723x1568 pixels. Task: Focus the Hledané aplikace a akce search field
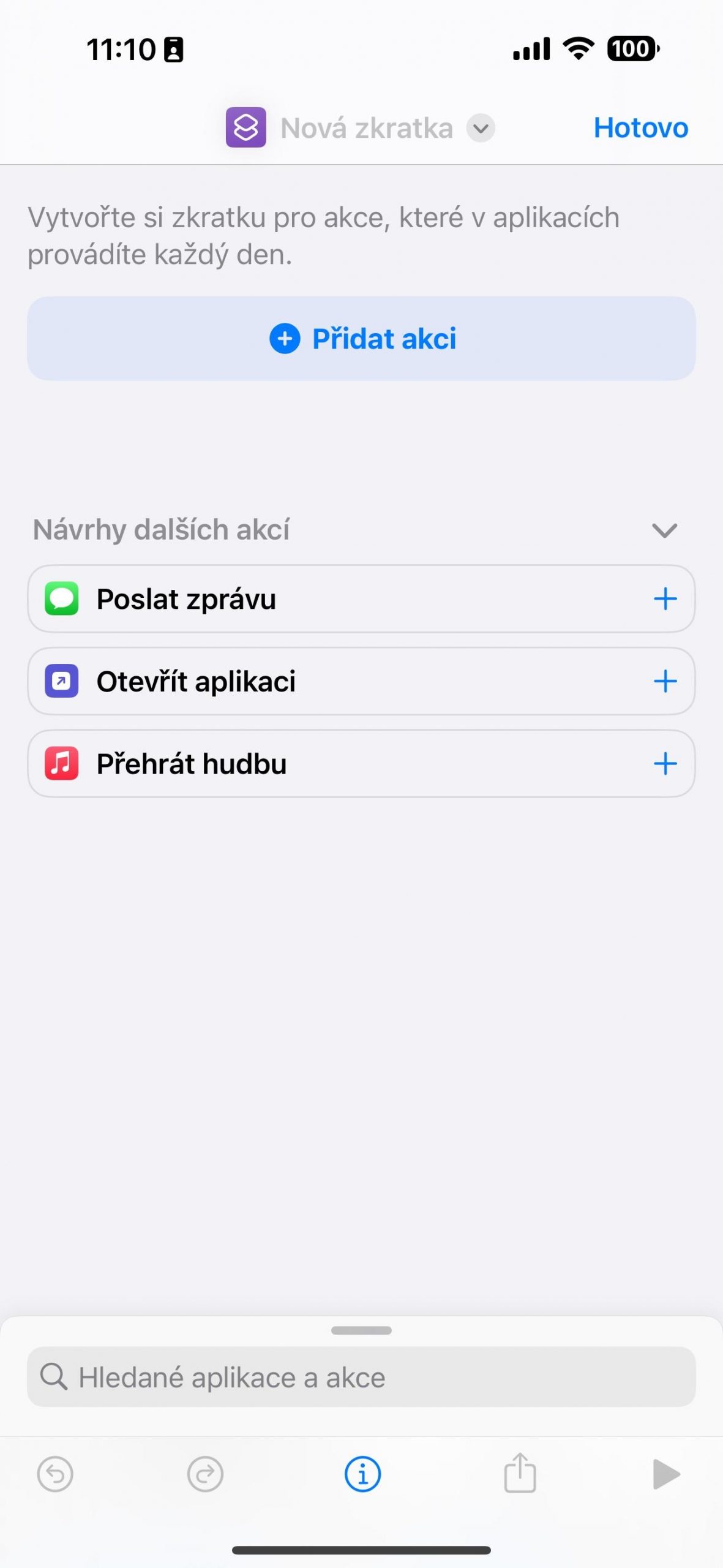coord(361,1378)
